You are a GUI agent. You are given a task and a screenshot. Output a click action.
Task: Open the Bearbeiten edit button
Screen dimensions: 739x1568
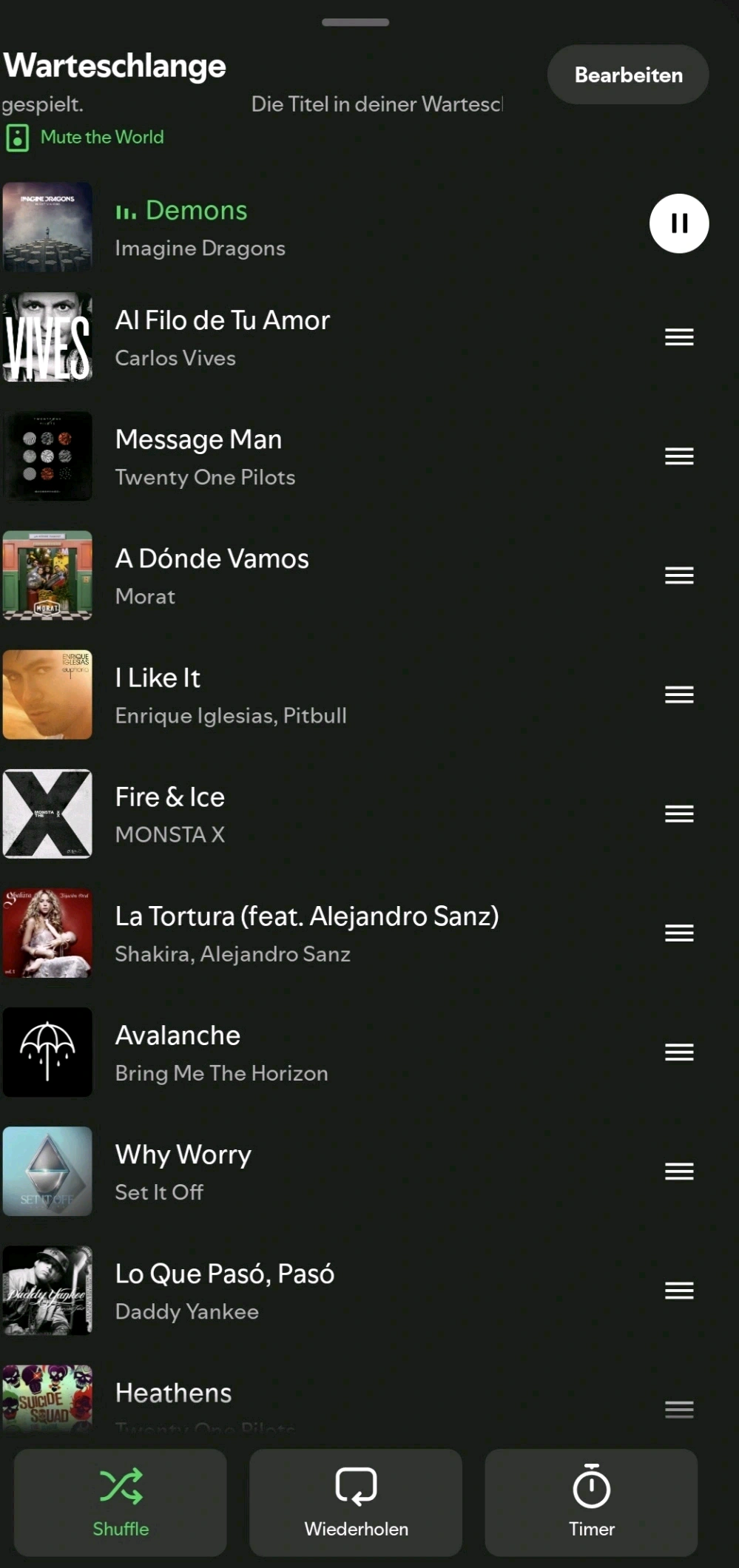[x=628, y=75]
